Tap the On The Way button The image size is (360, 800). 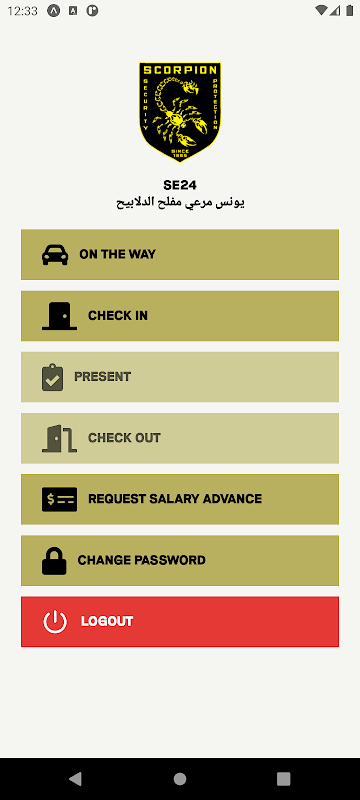179,255
